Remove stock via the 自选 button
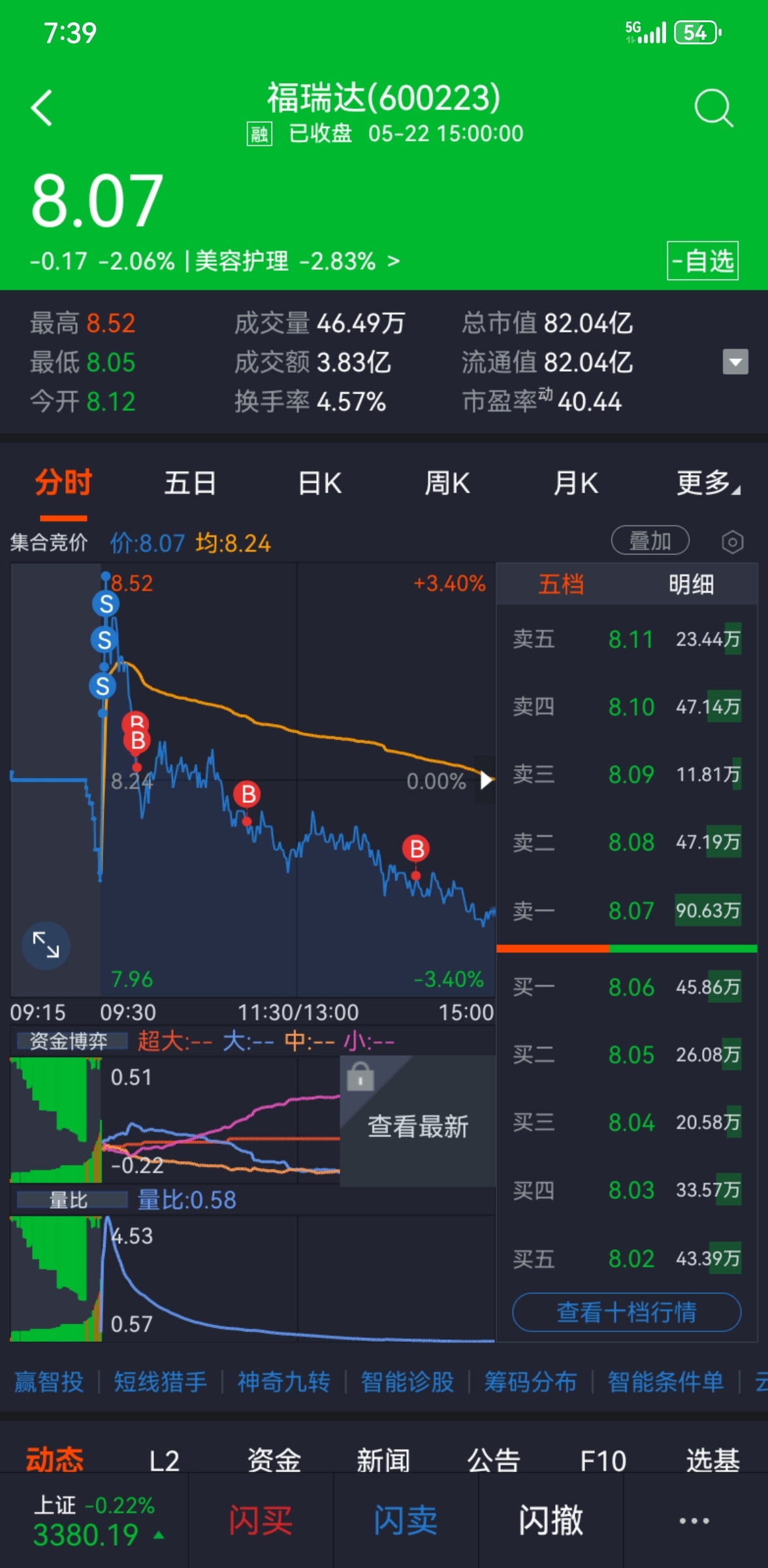The height and width of the screenshot is (1568, 768). [703, 261]
